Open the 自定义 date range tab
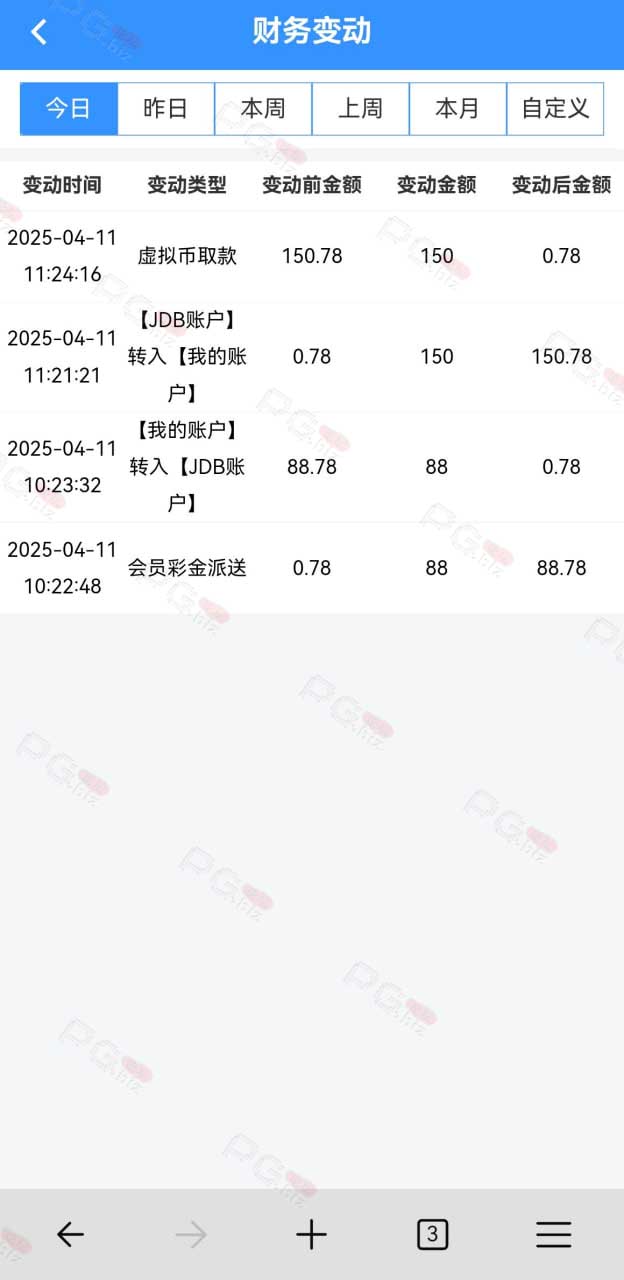The width and height of the screenshot is (624, 1280). click(x=555, y=109)
